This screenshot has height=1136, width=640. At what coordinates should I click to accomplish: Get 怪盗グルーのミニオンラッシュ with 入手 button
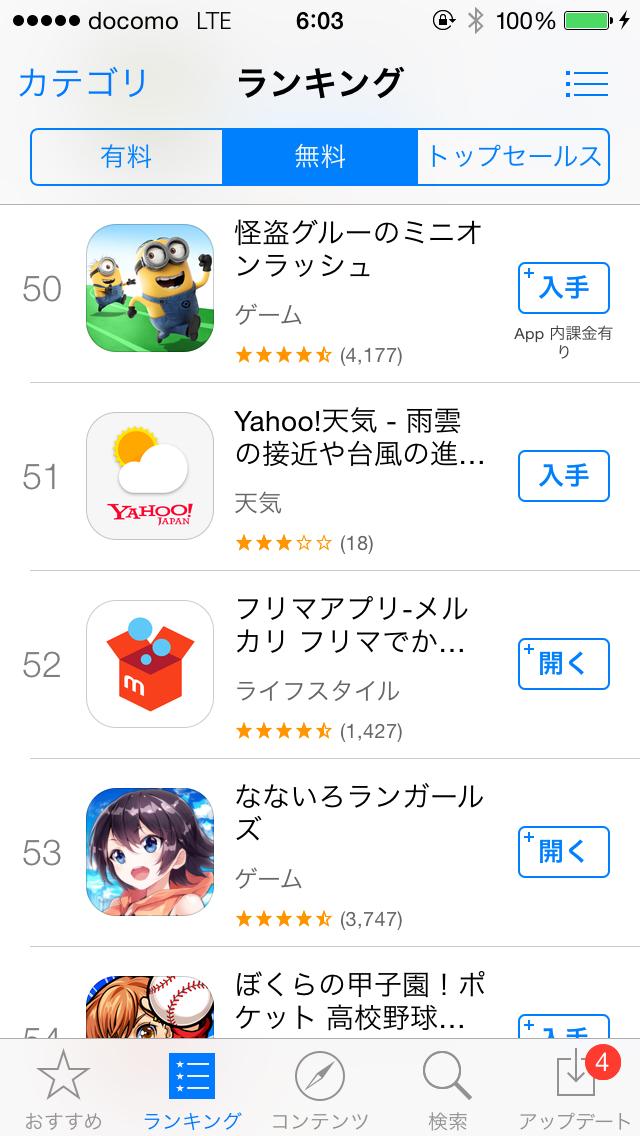pos(563,289)
